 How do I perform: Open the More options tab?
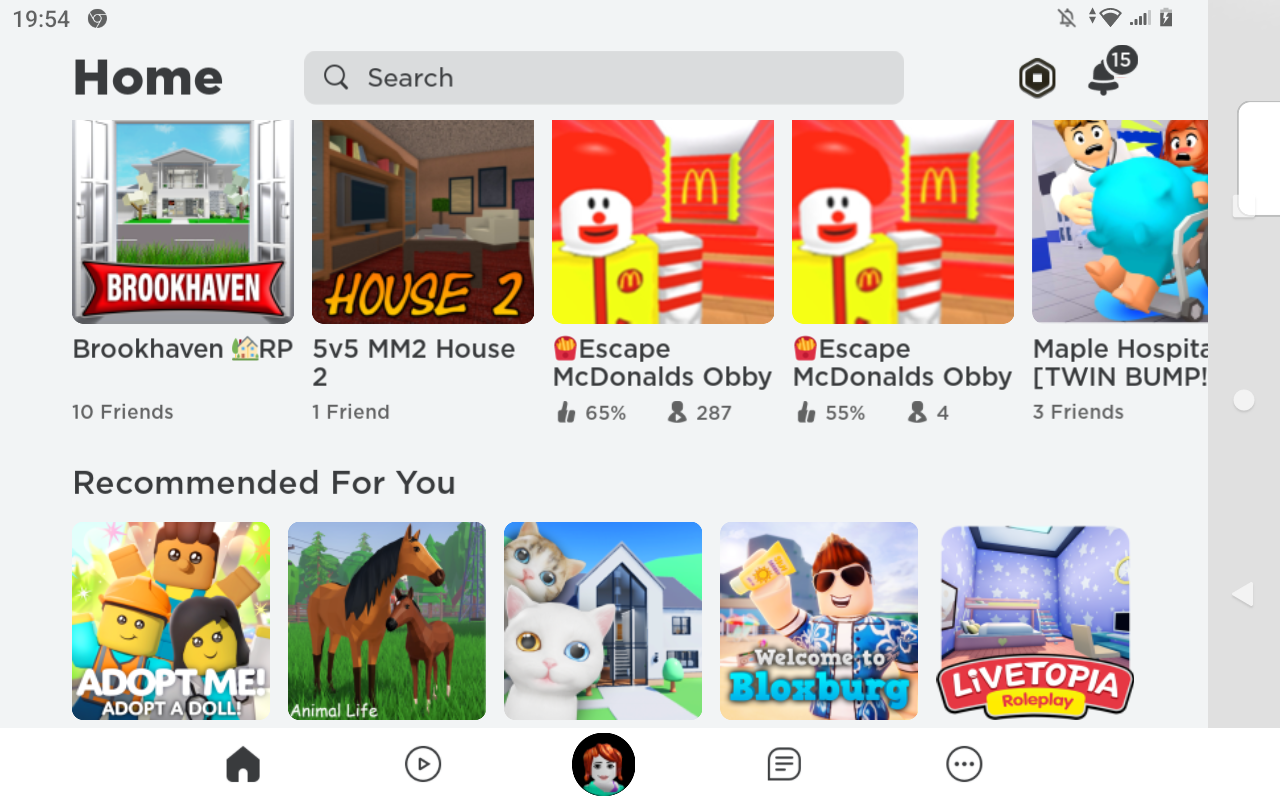pos(964,765)
